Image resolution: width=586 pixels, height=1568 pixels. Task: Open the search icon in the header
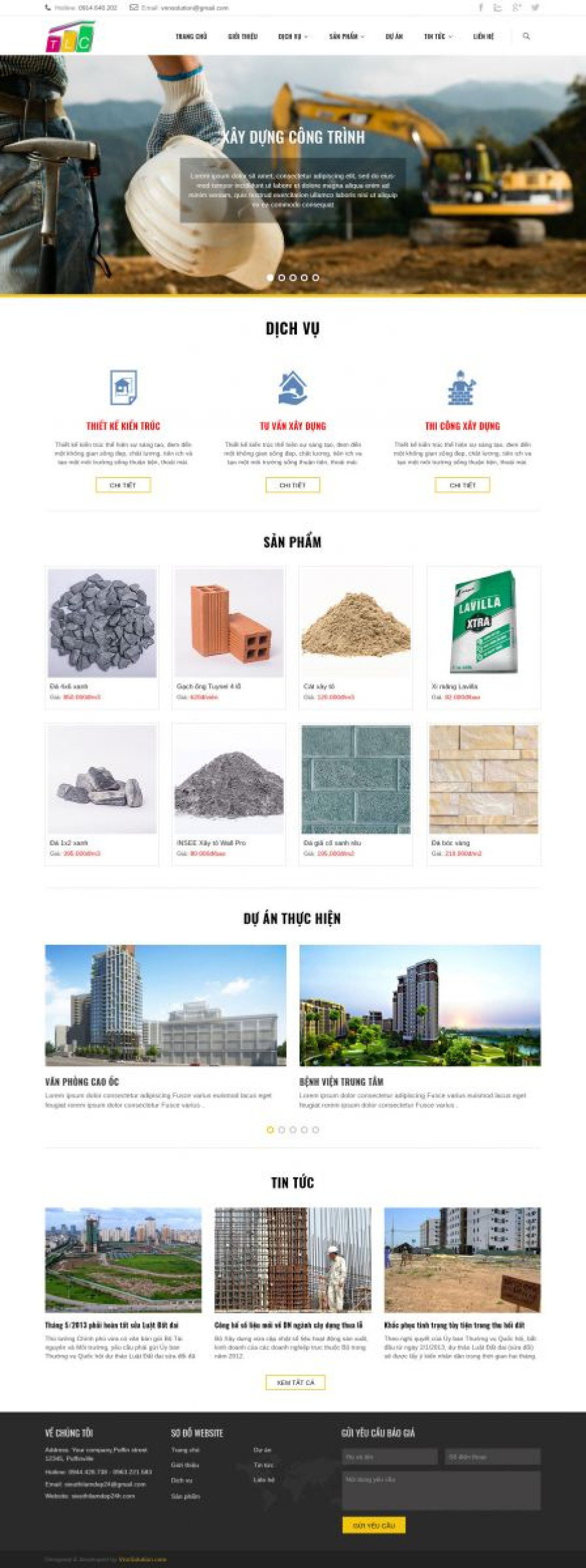(526, 36)
